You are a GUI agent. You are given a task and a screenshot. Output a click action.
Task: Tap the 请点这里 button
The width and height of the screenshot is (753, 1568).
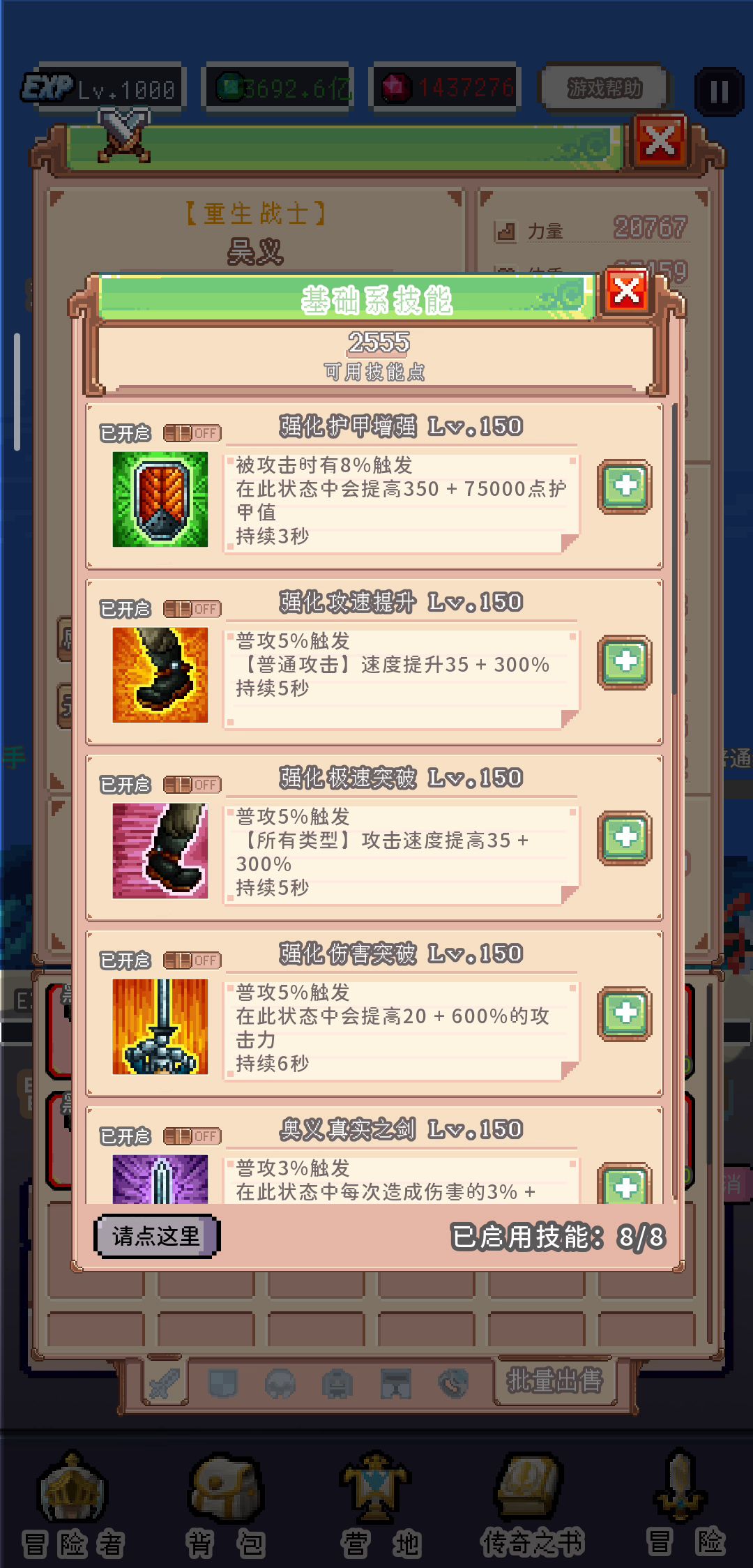156,1237
